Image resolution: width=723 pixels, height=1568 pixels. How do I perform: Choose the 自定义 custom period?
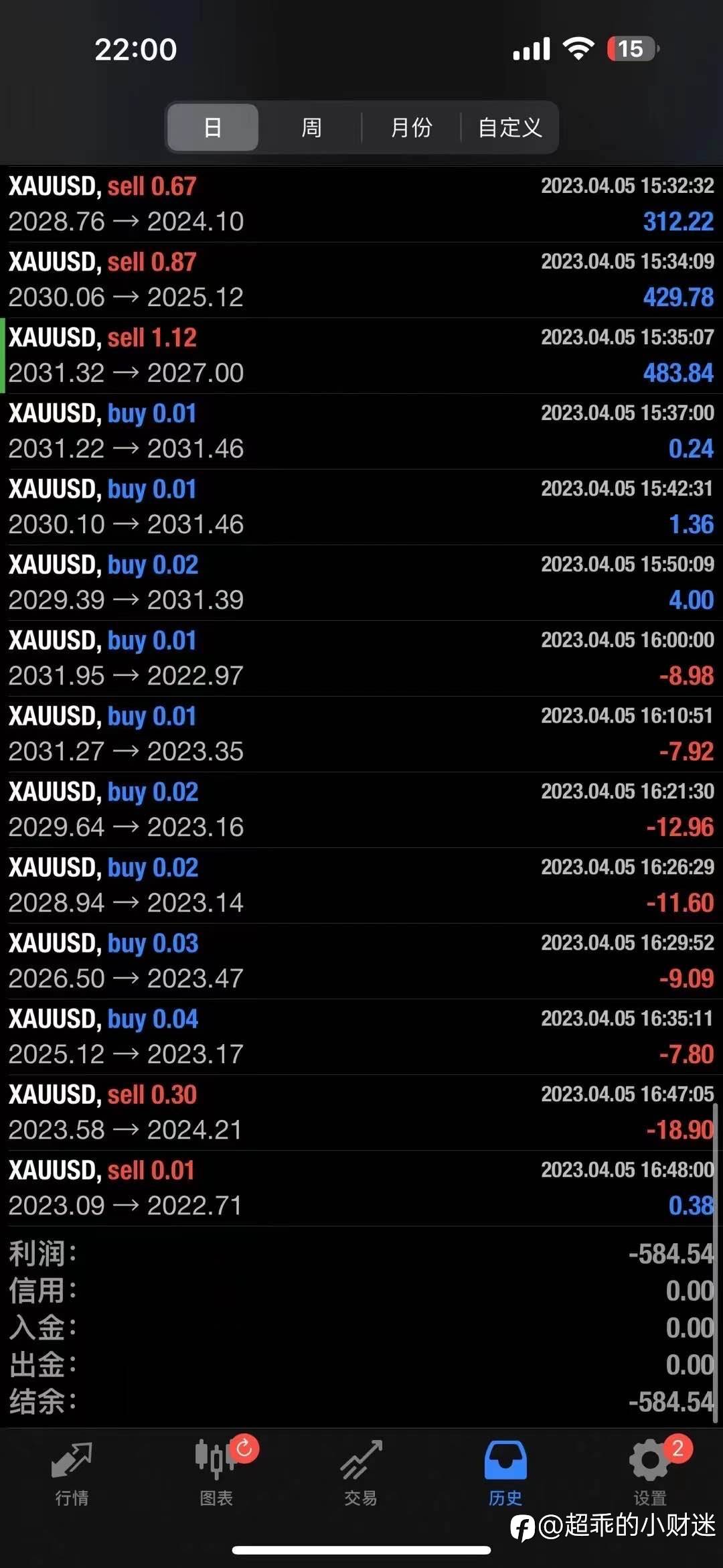coord(509,127)
